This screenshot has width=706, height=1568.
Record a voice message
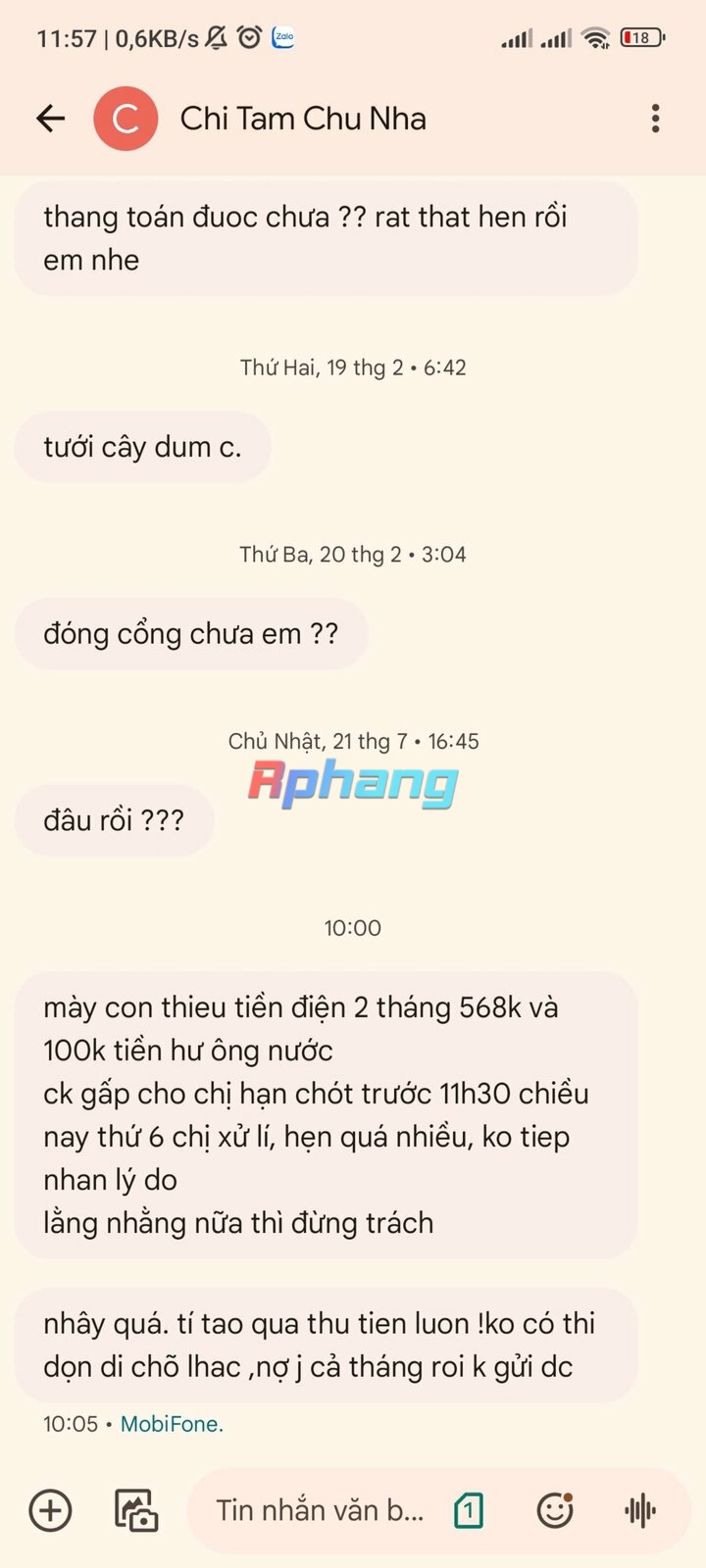640,1510
